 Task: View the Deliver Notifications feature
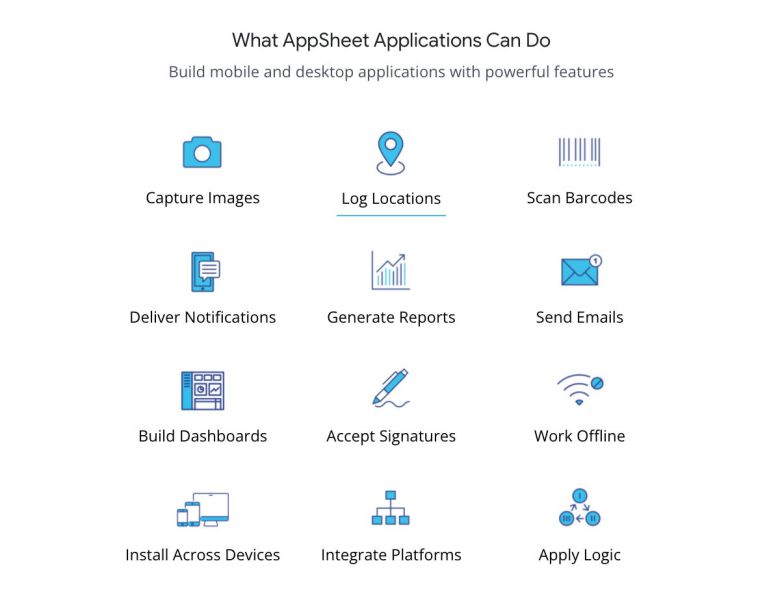click(202, 317)
